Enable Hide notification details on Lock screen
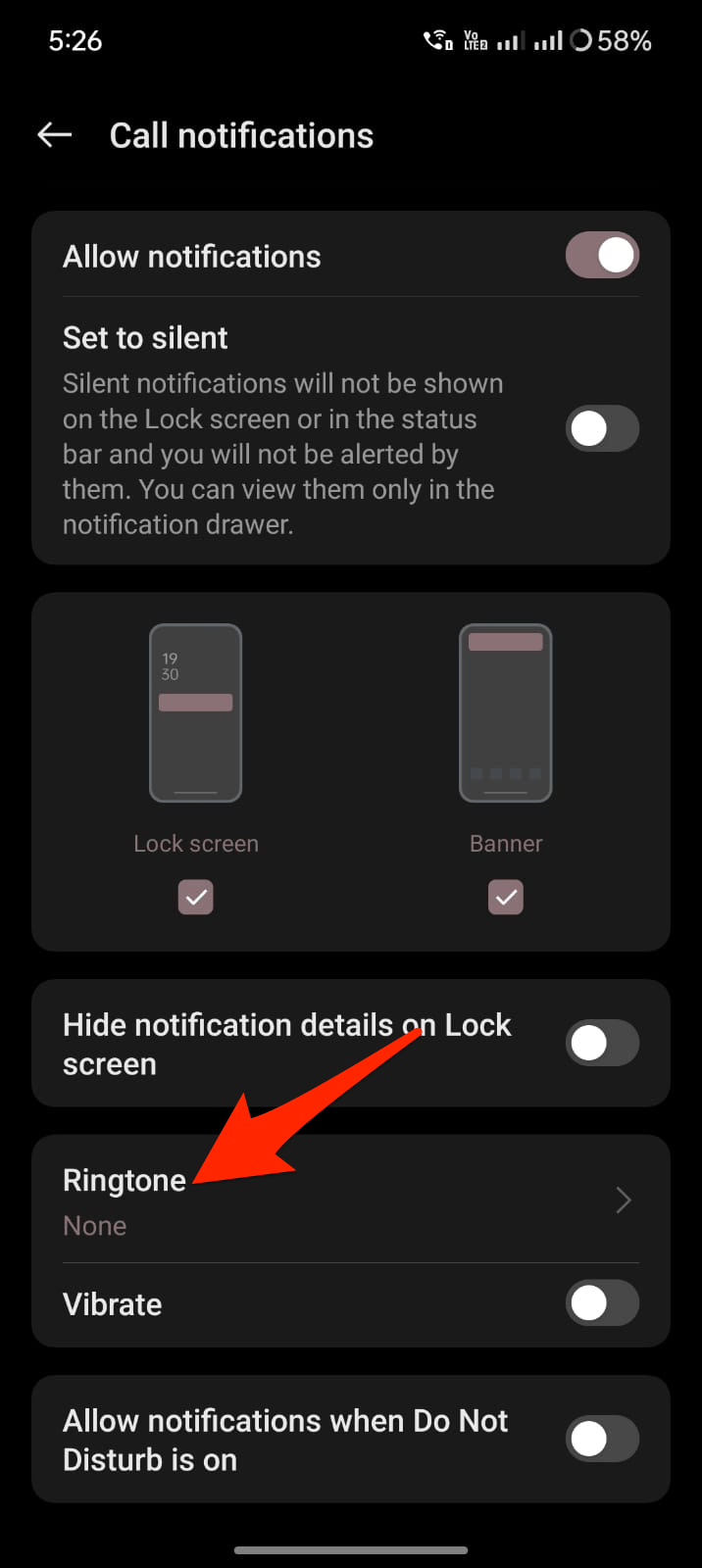Viewport: 702px width, 1568px height. pyautogui.click(x=602, y=1044)
